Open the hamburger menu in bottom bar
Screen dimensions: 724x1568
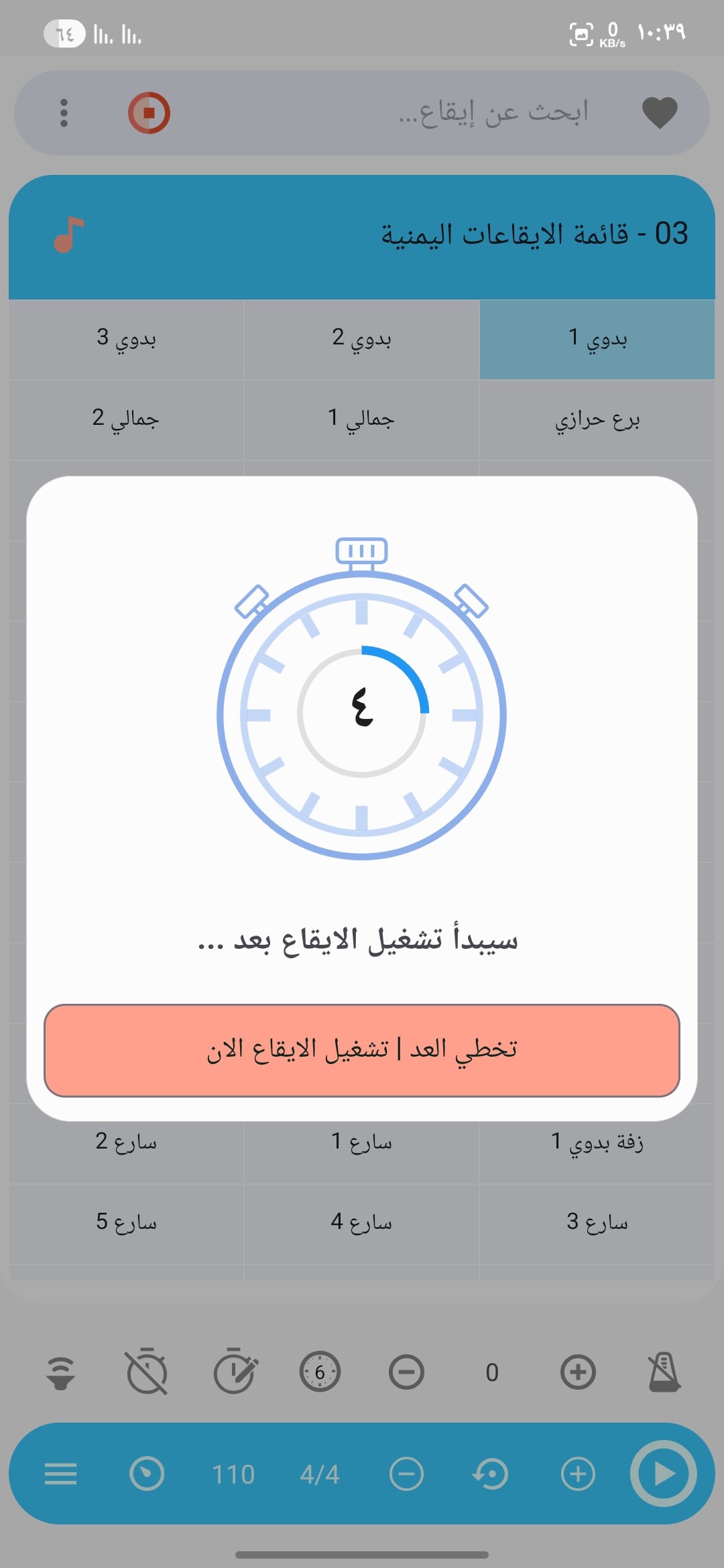click(62, 1474)
